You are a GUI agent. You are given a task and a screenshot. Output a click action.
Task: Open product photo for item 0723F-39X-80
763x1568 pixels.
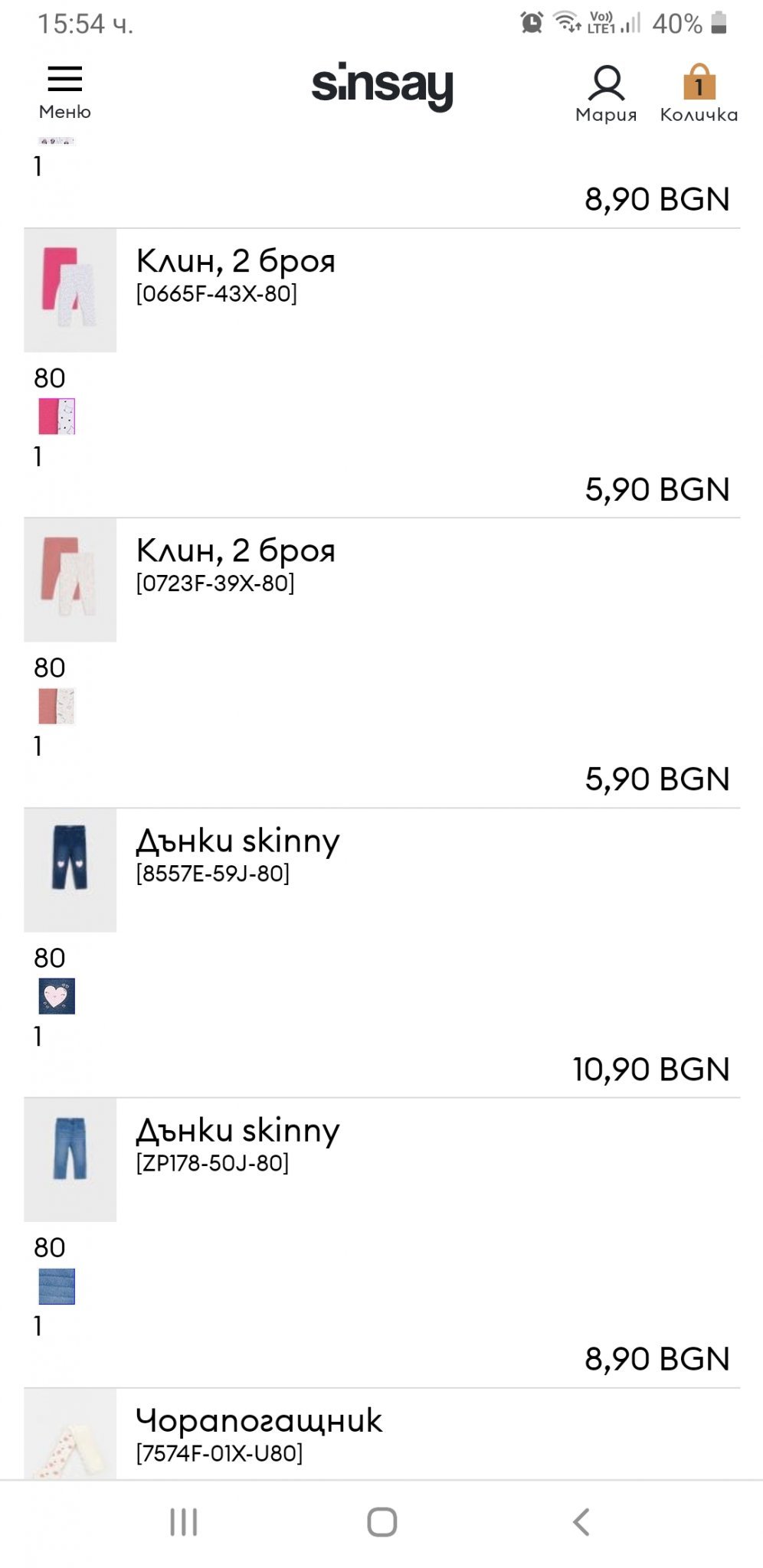(70, 580)
